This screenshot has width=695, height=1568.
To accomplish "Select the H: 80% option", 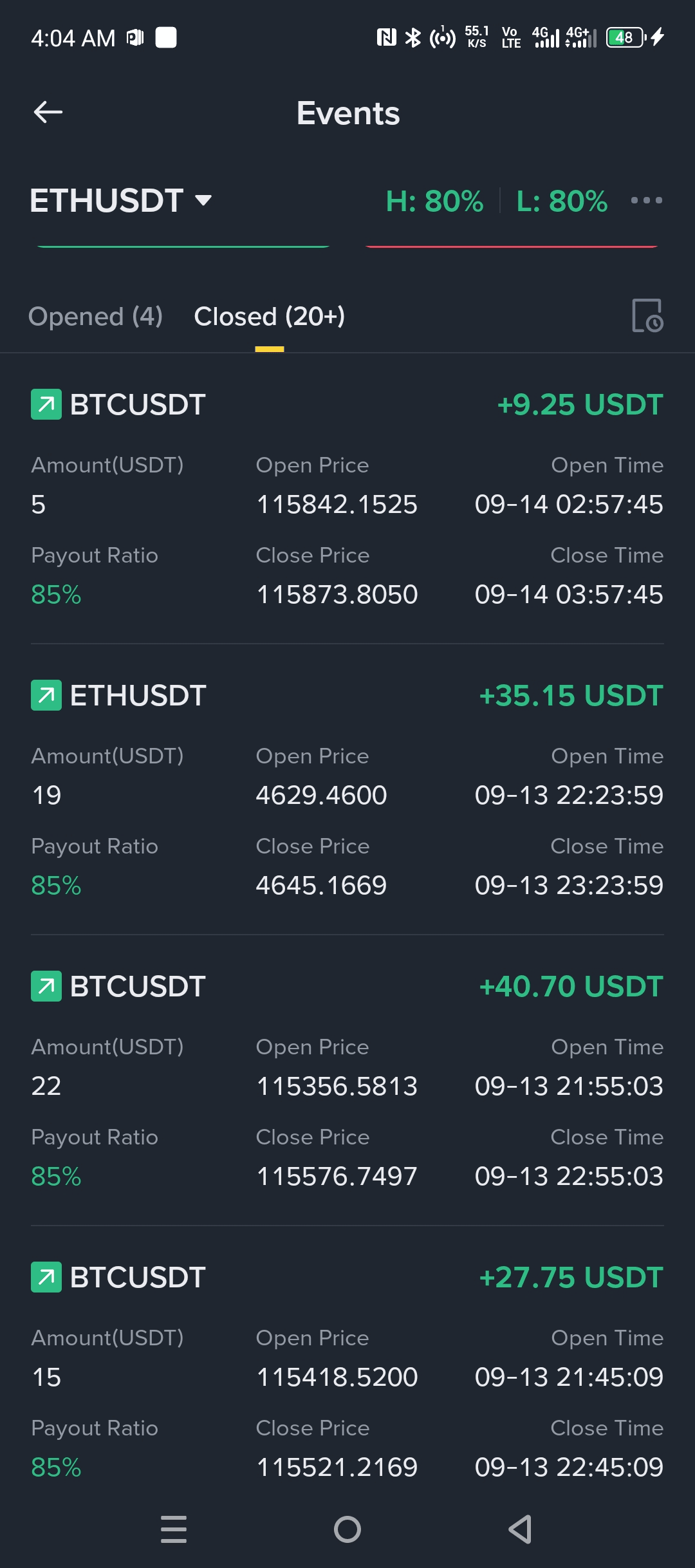I will (x=434, y=201).
